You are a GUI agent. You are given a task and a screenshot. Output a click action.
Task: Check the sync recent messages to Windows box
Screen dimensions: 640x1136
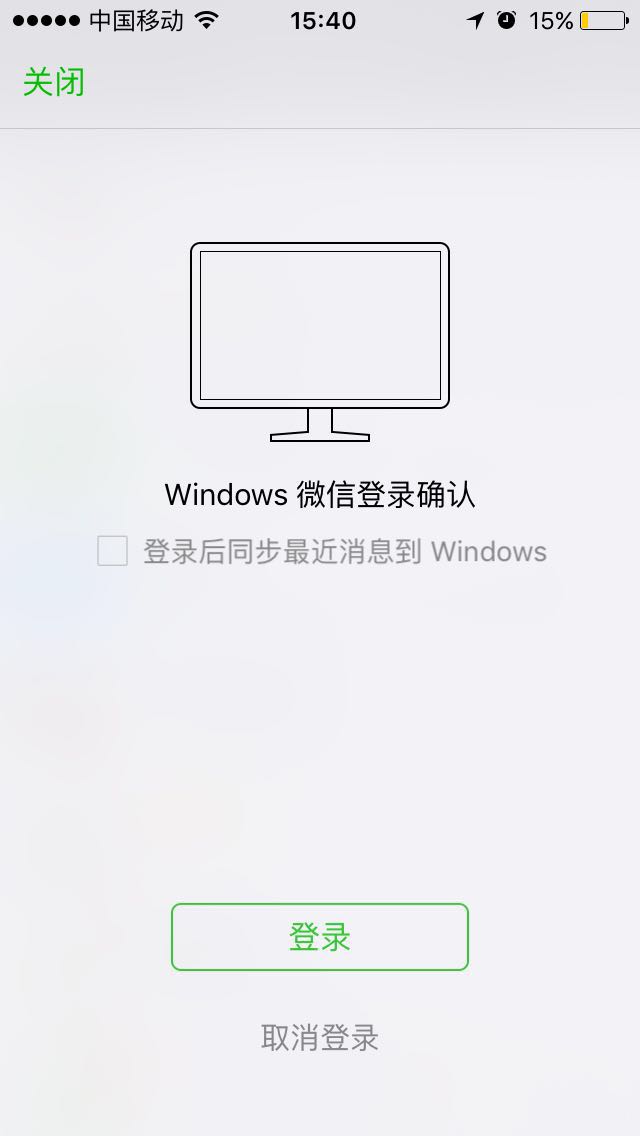point(112,551)
